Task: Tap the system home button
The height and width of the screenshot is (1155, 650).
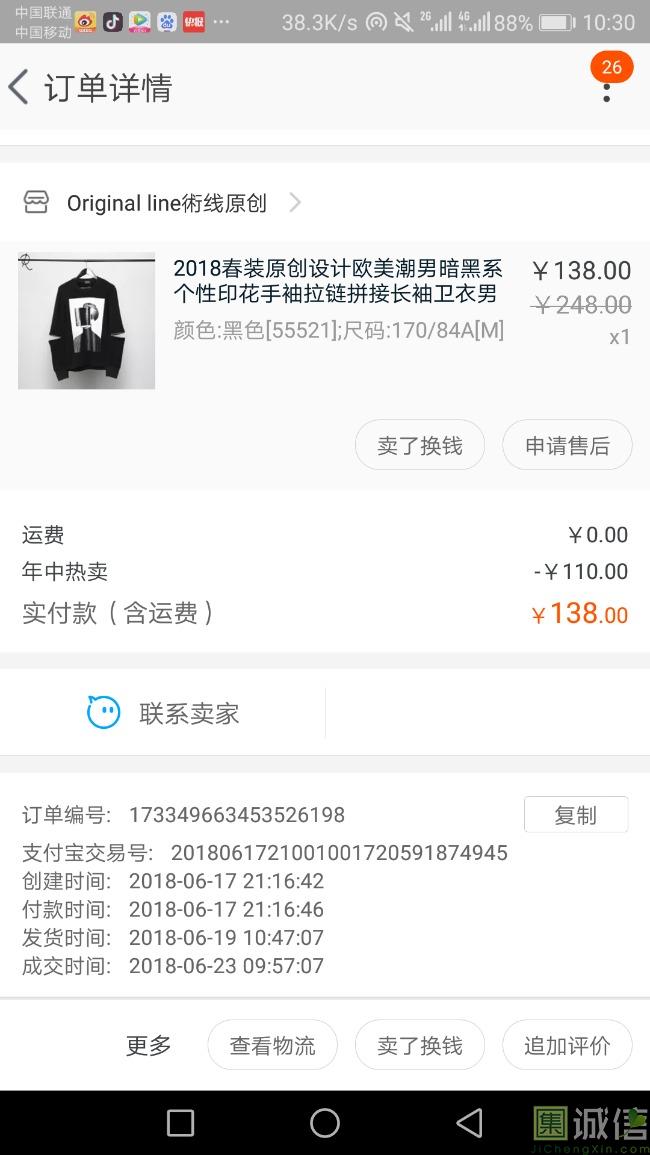Action: 325,1123
